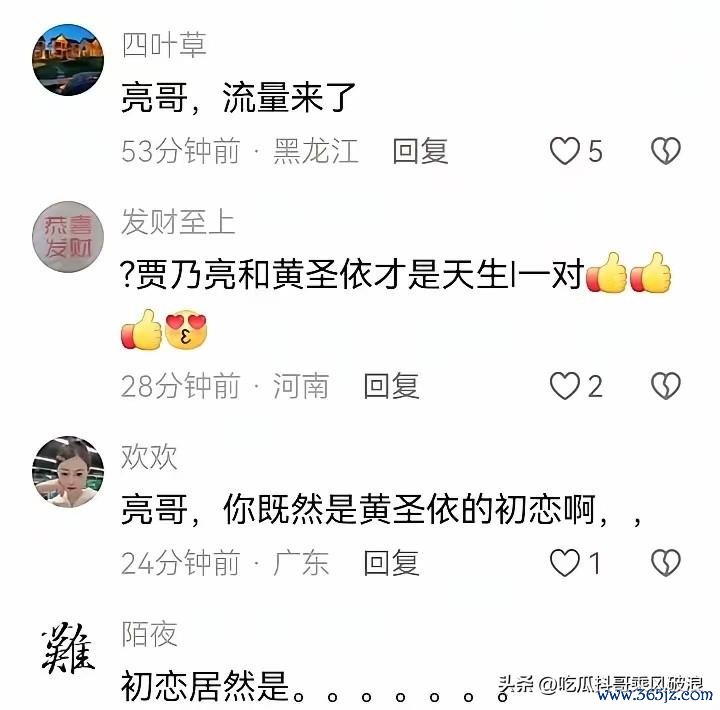Dislike 发财至上's comment
Screen dimensions: 720x710
pos(665,385)
